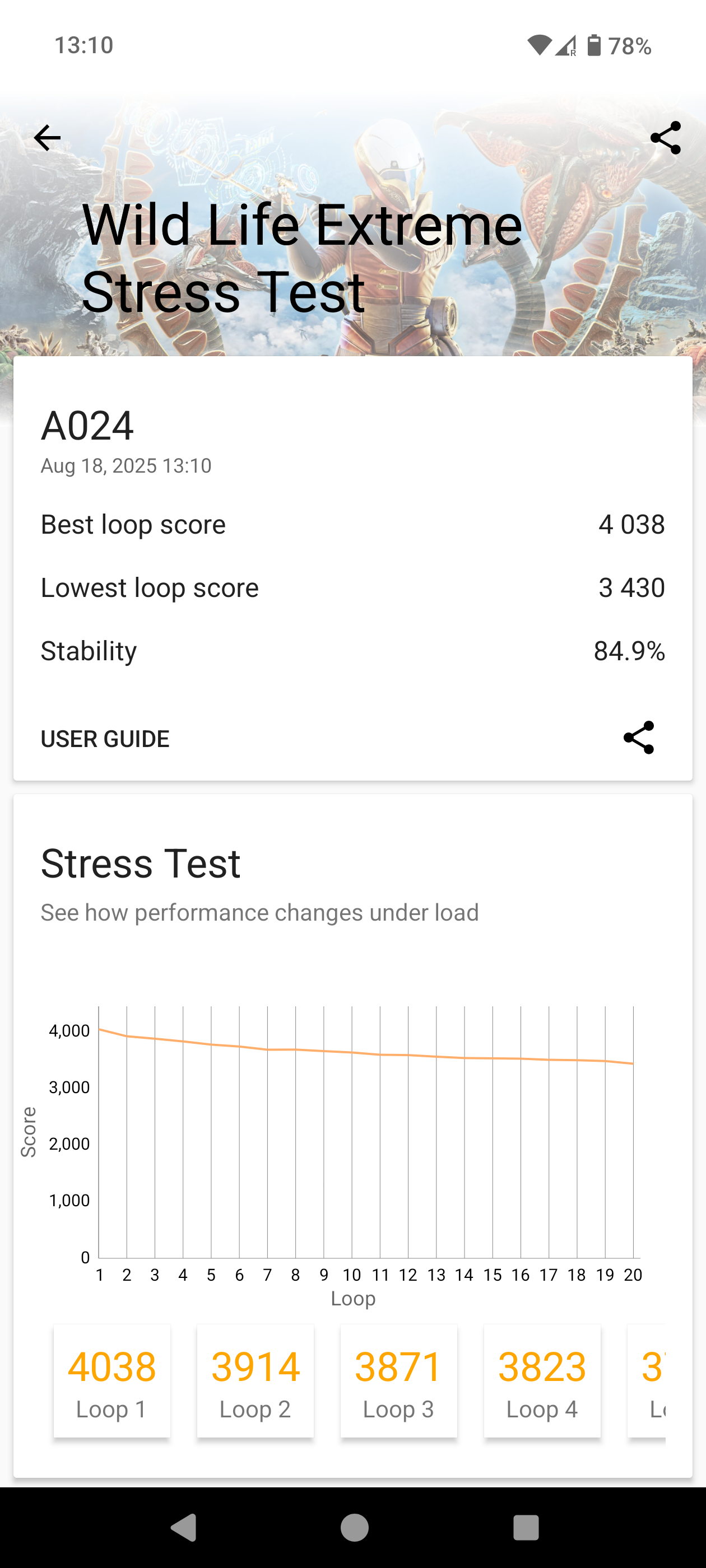Tap the clock showing 13:10

coord(83,44)
